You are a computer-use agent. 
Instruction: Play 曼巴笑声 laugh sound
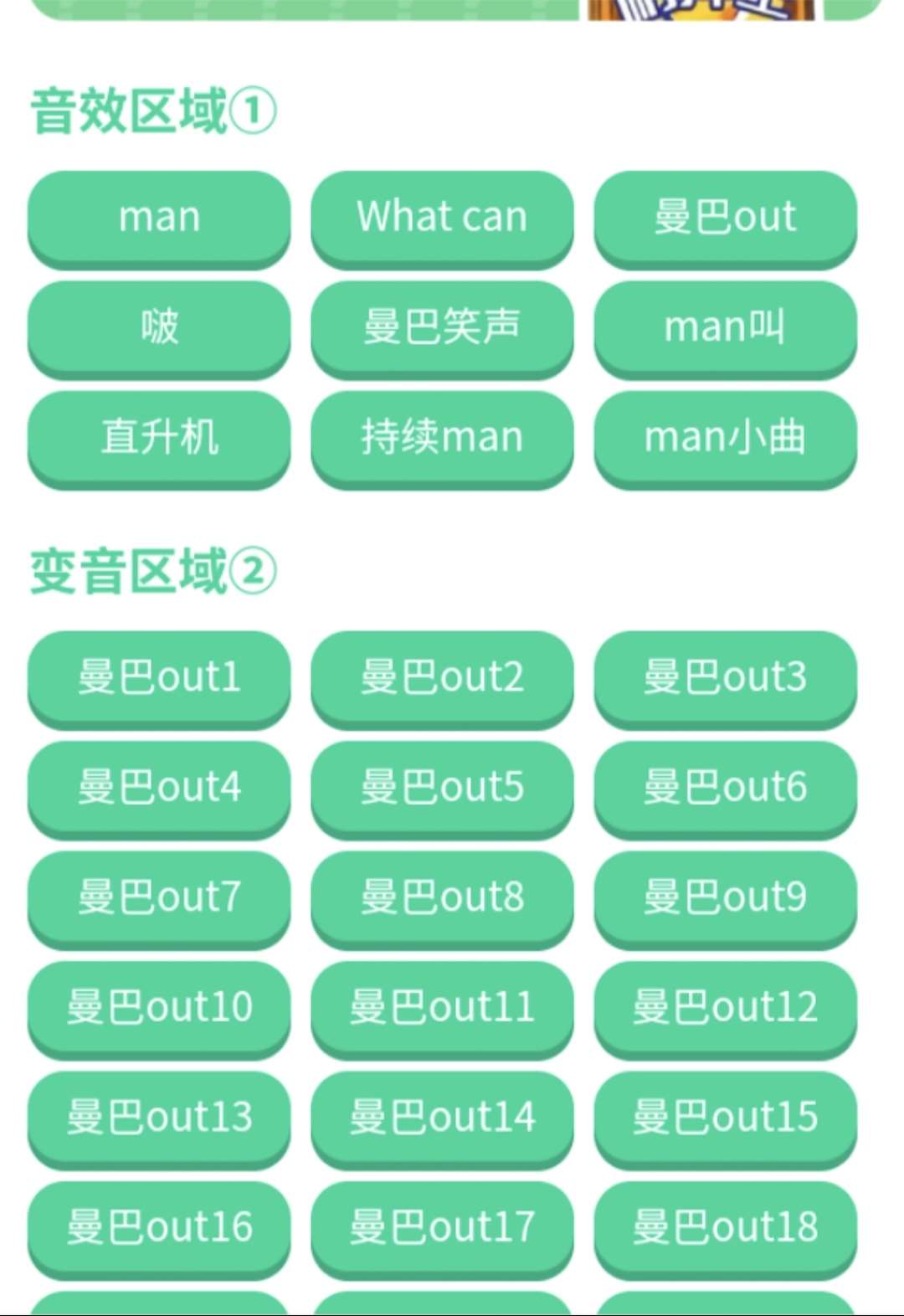[x=442, y=326]
